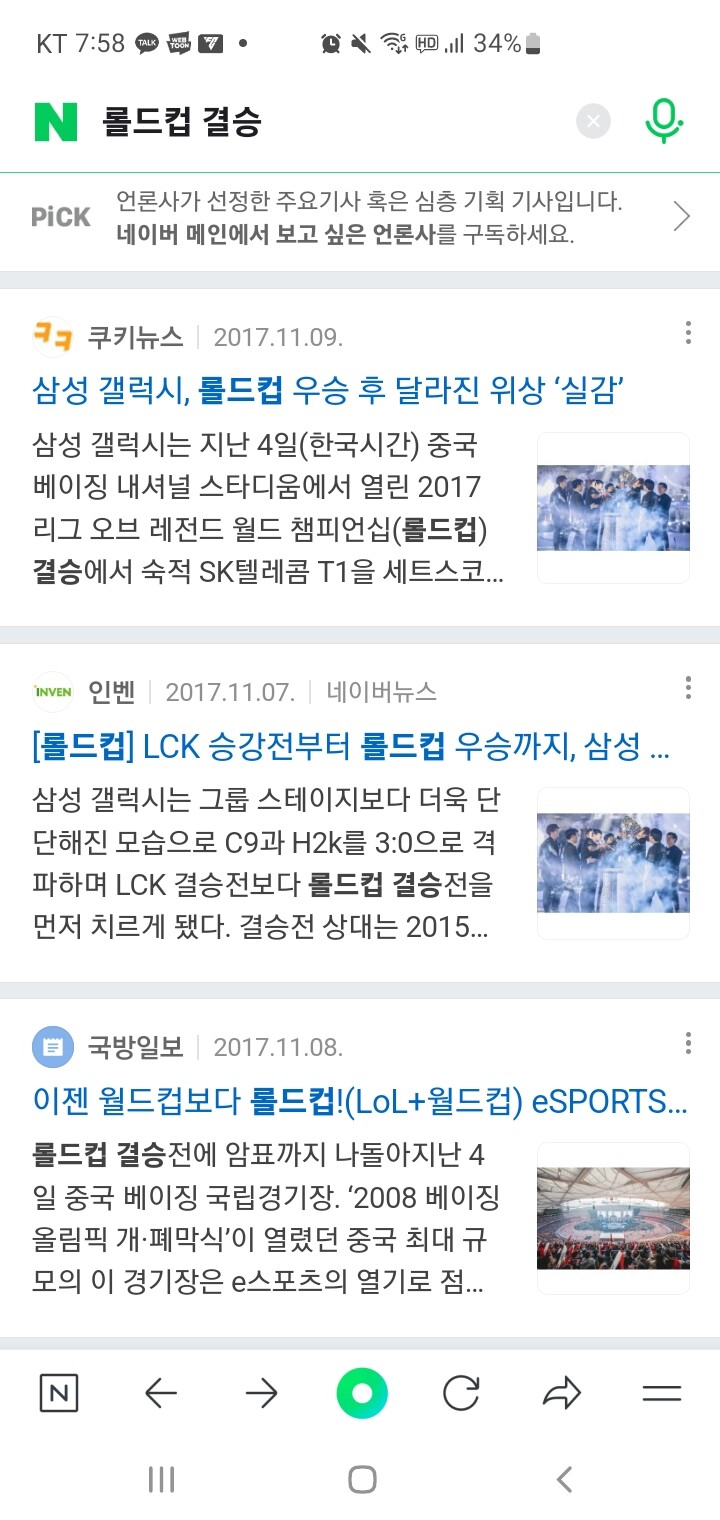Open the 쿠키뉴스 article thumbnail image
The image size is (720, 1520).
(x=613, y=508)
